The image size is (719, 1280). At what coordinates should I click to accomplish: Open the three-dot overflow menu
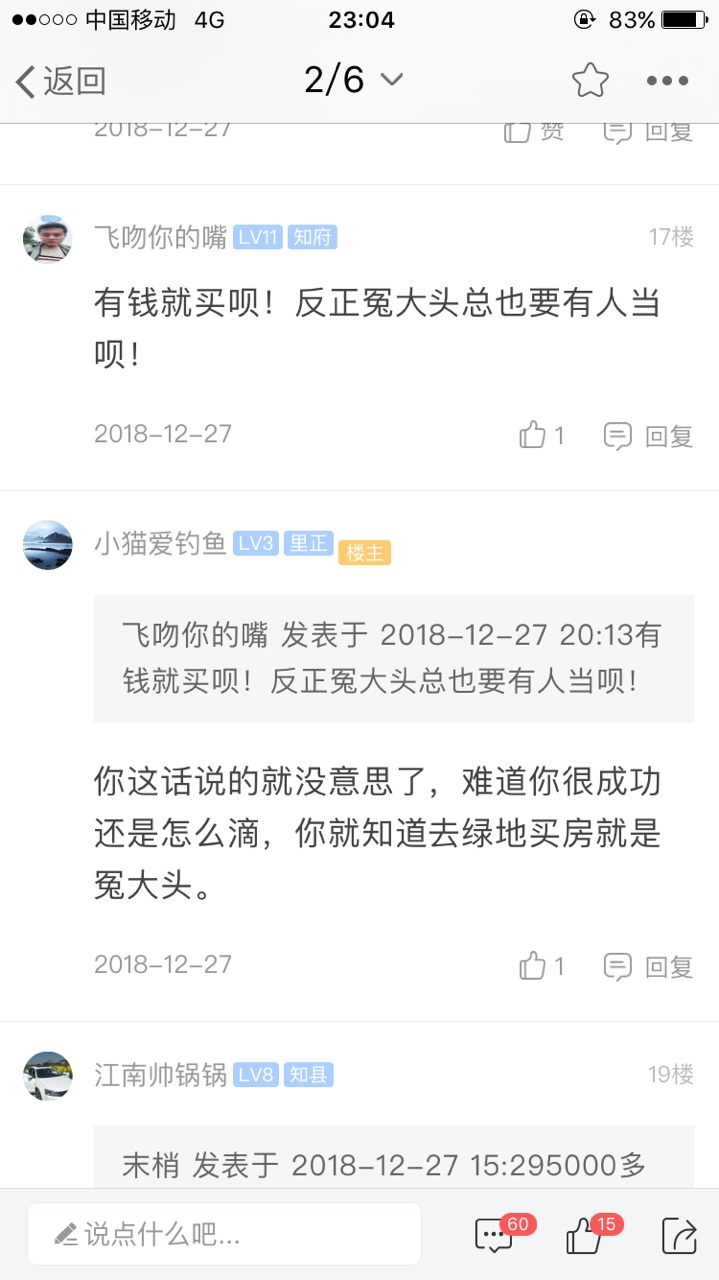click(667, 81)
